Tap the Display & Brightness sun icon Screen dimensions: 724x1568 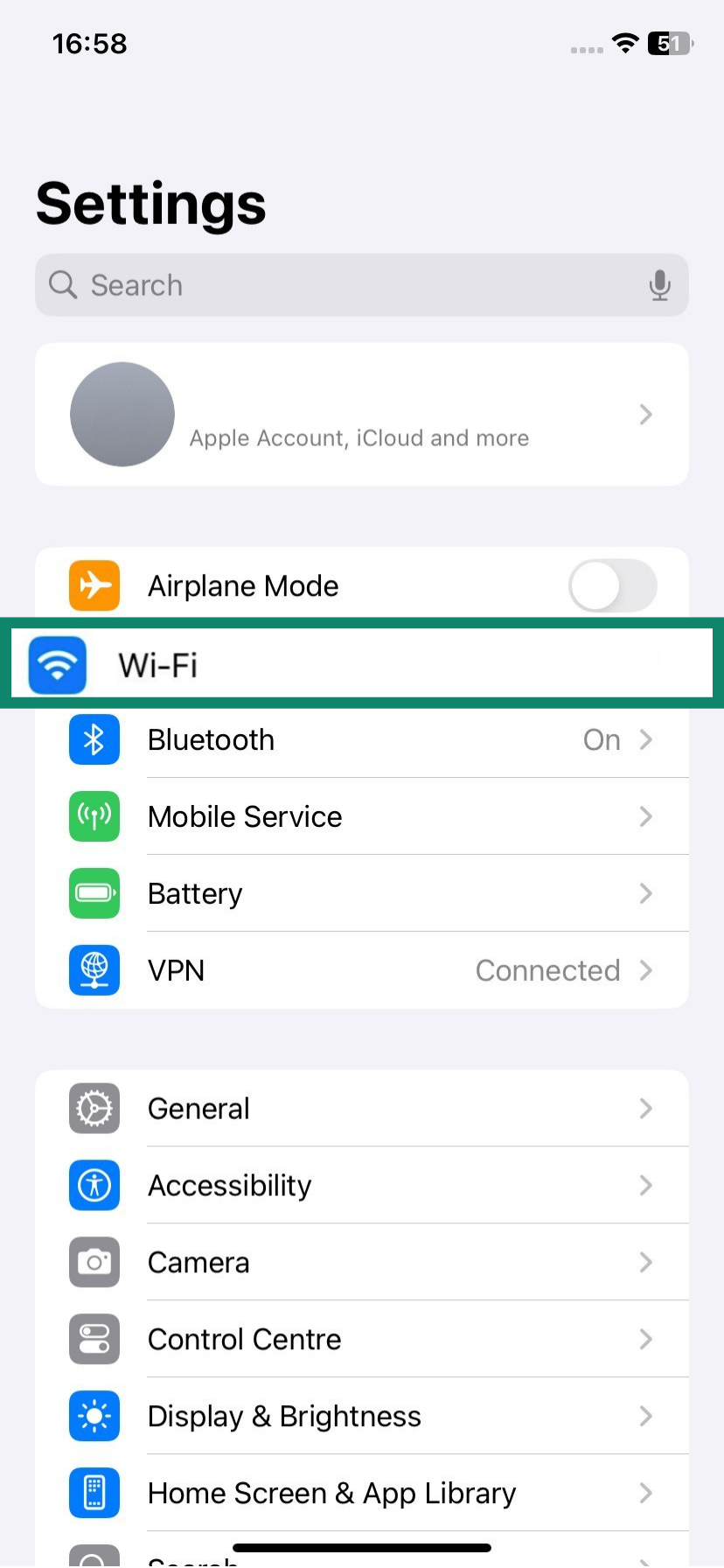point(94,1417)
